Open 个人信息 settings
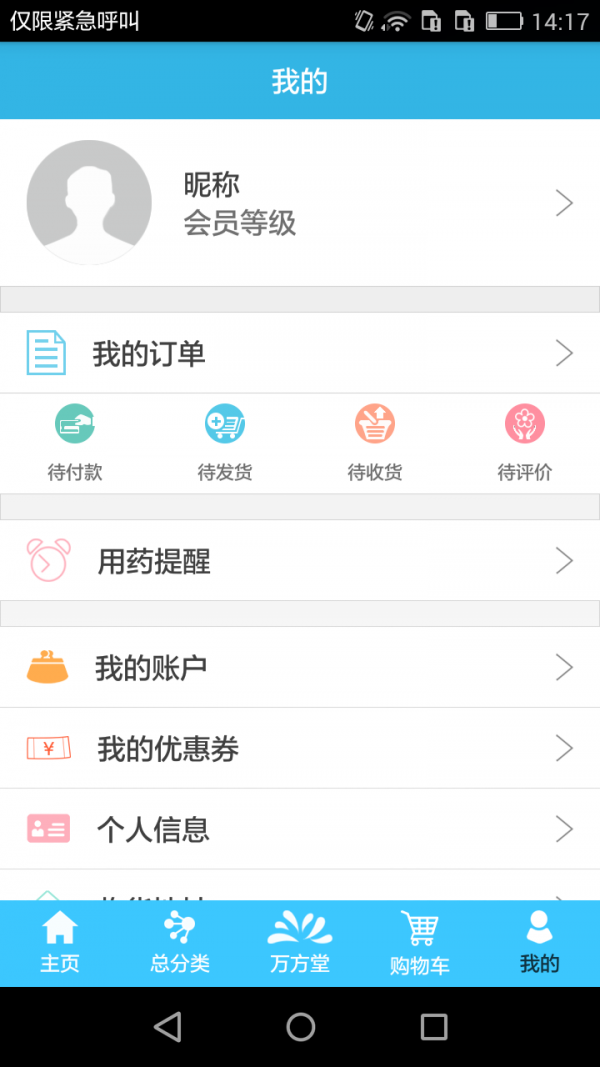The width and height of the screenshot is (600, 1067). click(x=300, y=829)
